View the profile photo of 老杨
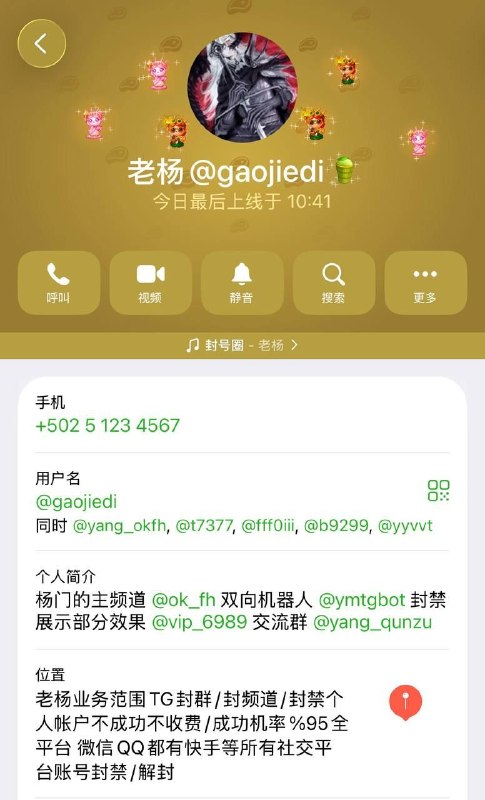The height and width of the screenshot is (800, 485). (242, 87)
